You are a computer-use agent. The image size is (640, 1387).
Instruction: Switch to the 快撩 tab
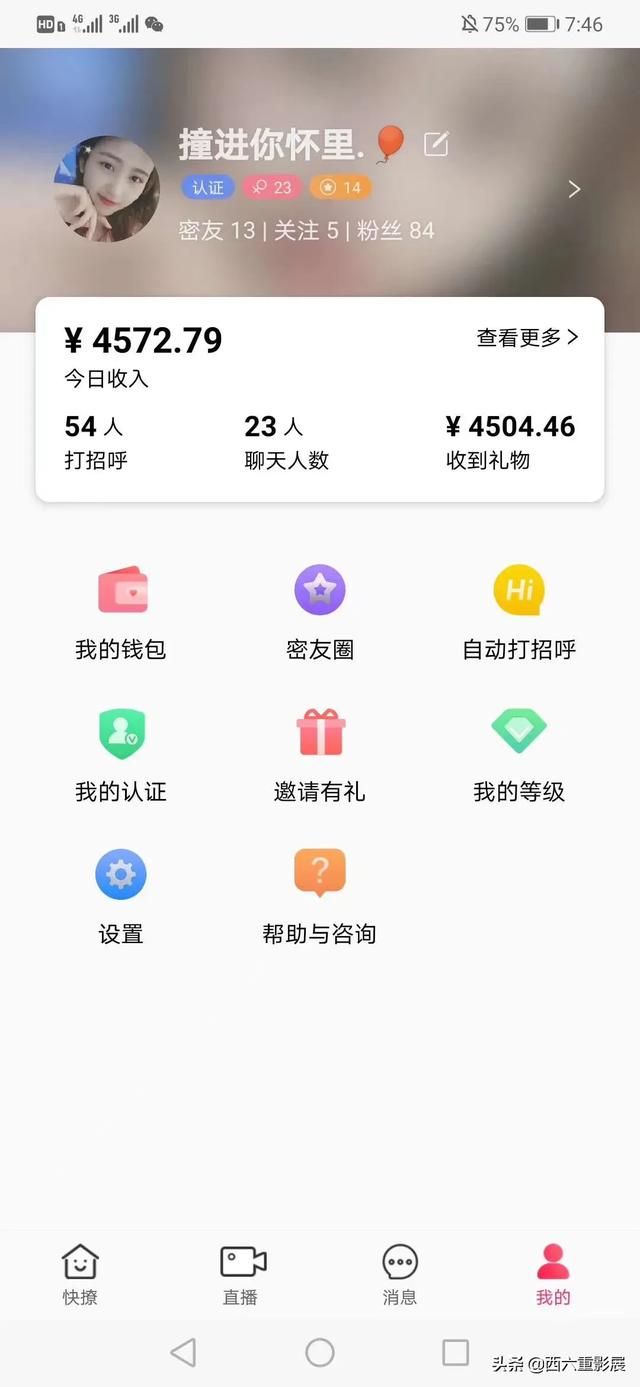[x=80, y=1275]
